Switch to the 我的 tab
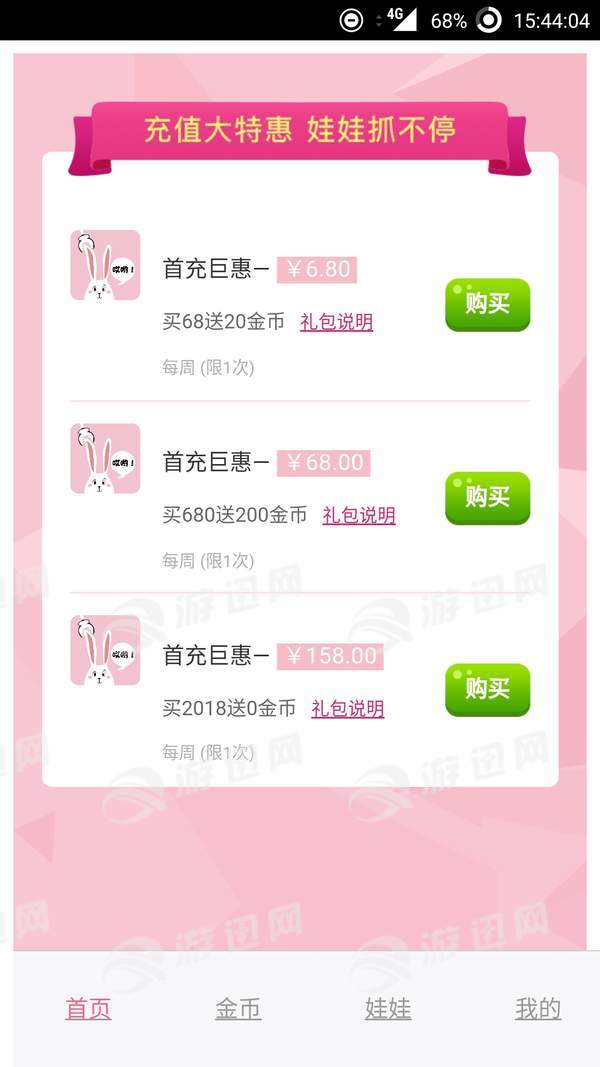600x1067 pixels. pyautogui.click(x=537, y=1009)
